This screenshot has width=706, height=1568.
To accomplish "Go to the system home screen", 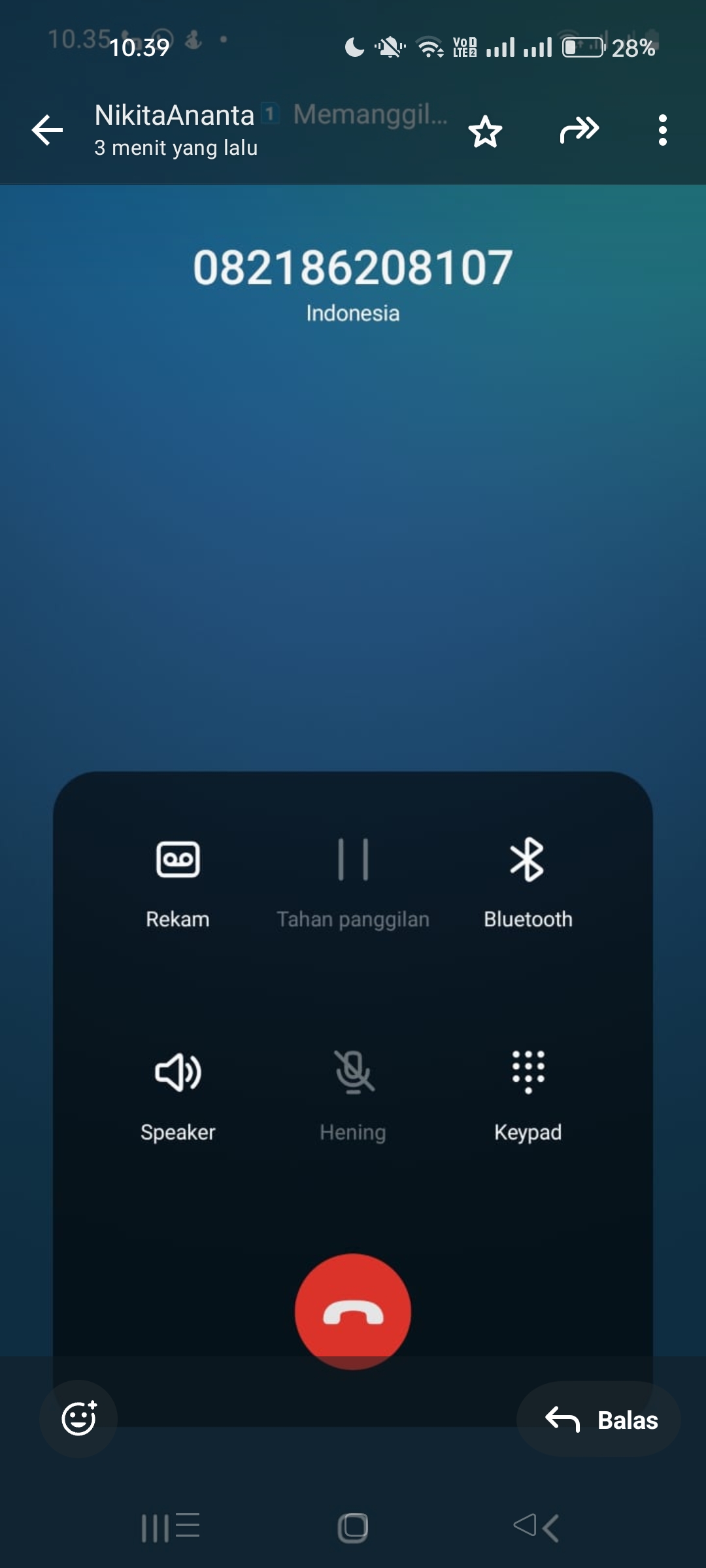I will click(353, 1527).
